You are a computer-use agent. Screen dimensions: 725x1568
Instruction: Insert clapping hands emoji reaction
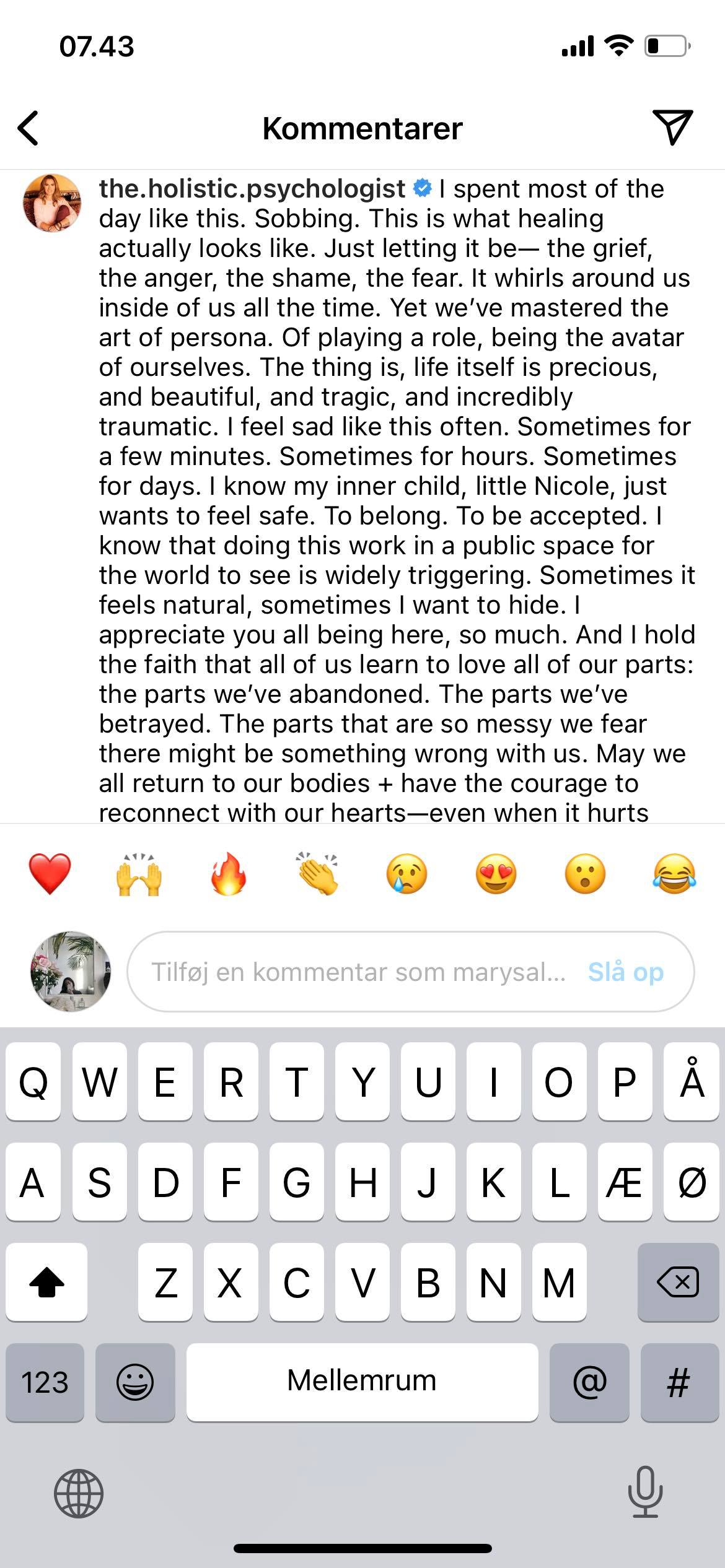click(317, 874)
